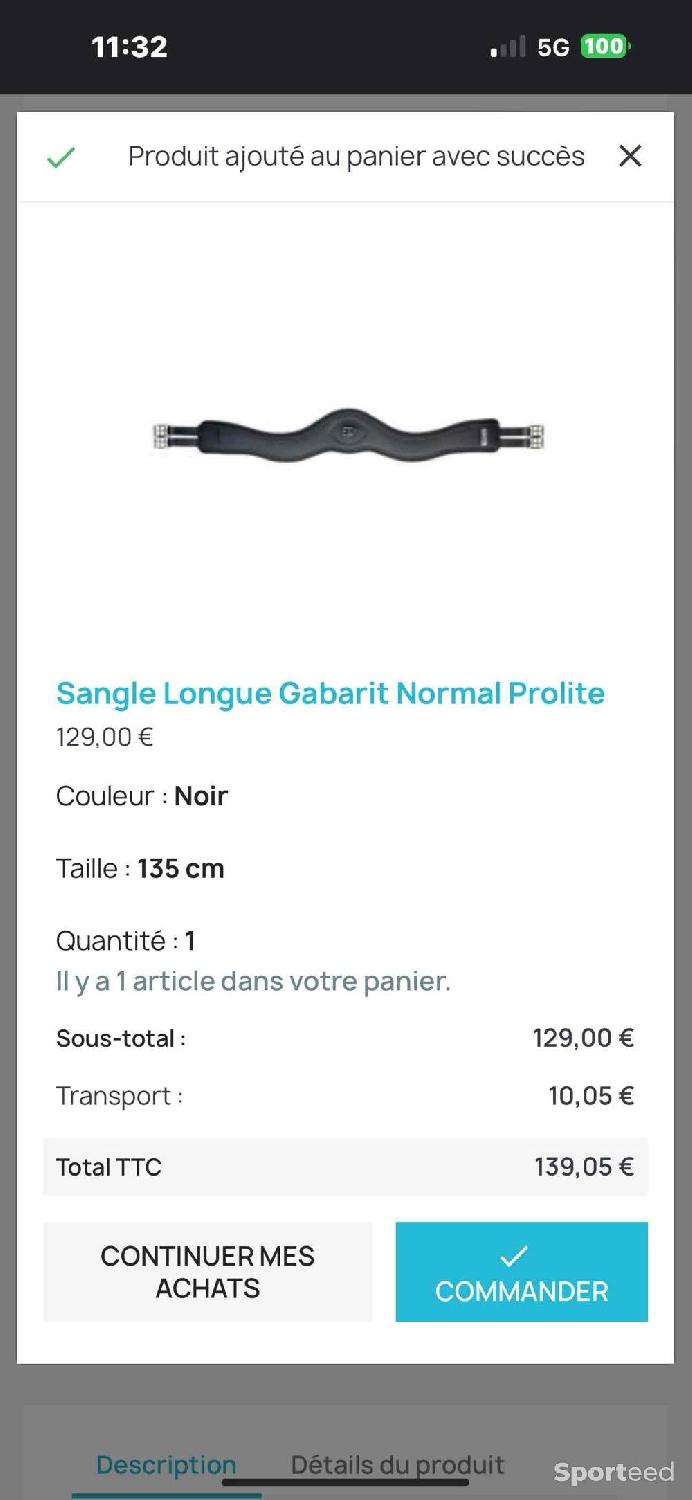The width and height of the screenshot is (692, 1500).
Task: Proceed to checkout with Commander
Action: pyautogui.click(x=521, y=1272)
